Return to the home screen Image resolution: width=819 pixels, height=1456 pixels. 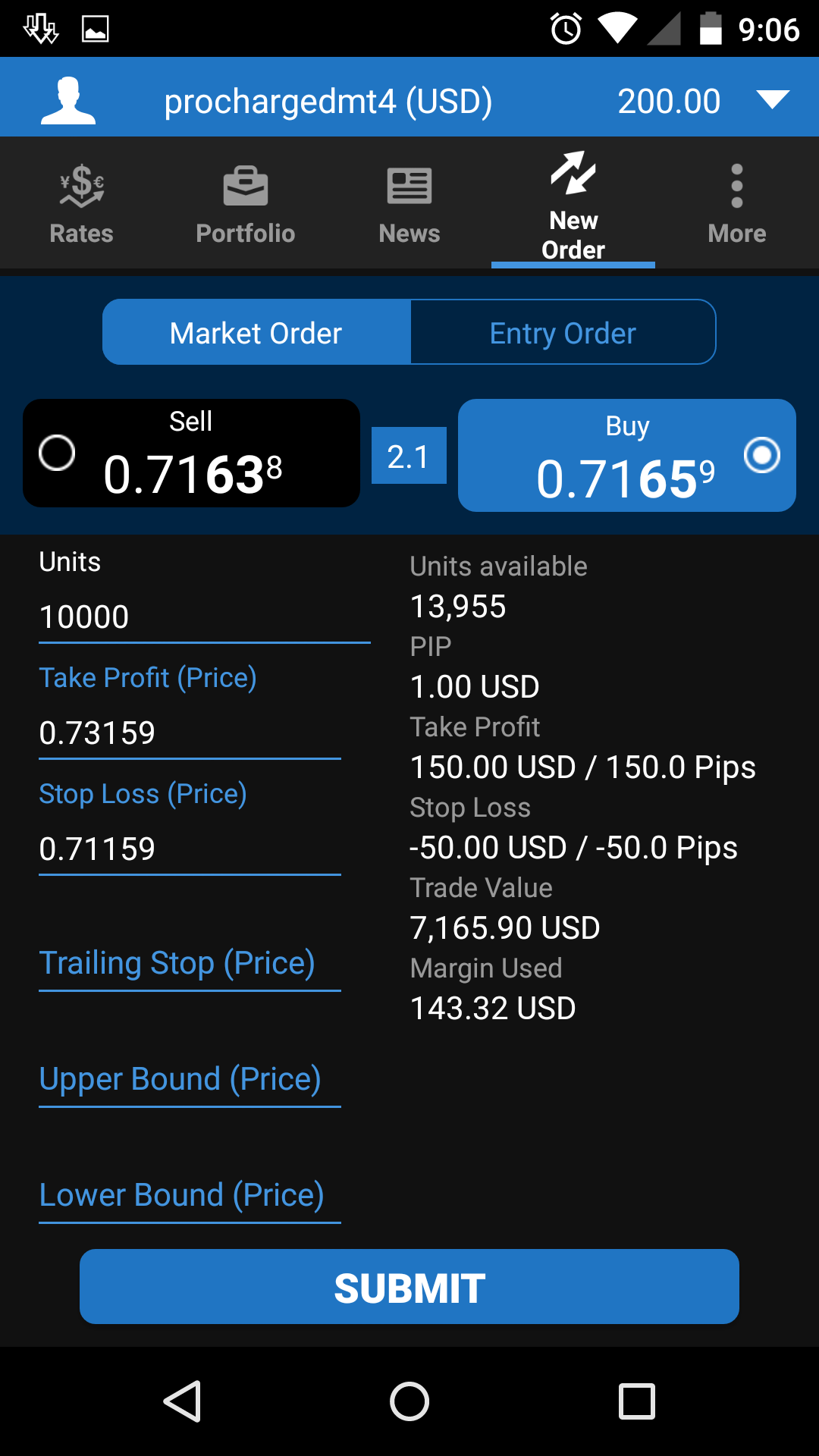pyautogui.click(x=409, y=1401)
